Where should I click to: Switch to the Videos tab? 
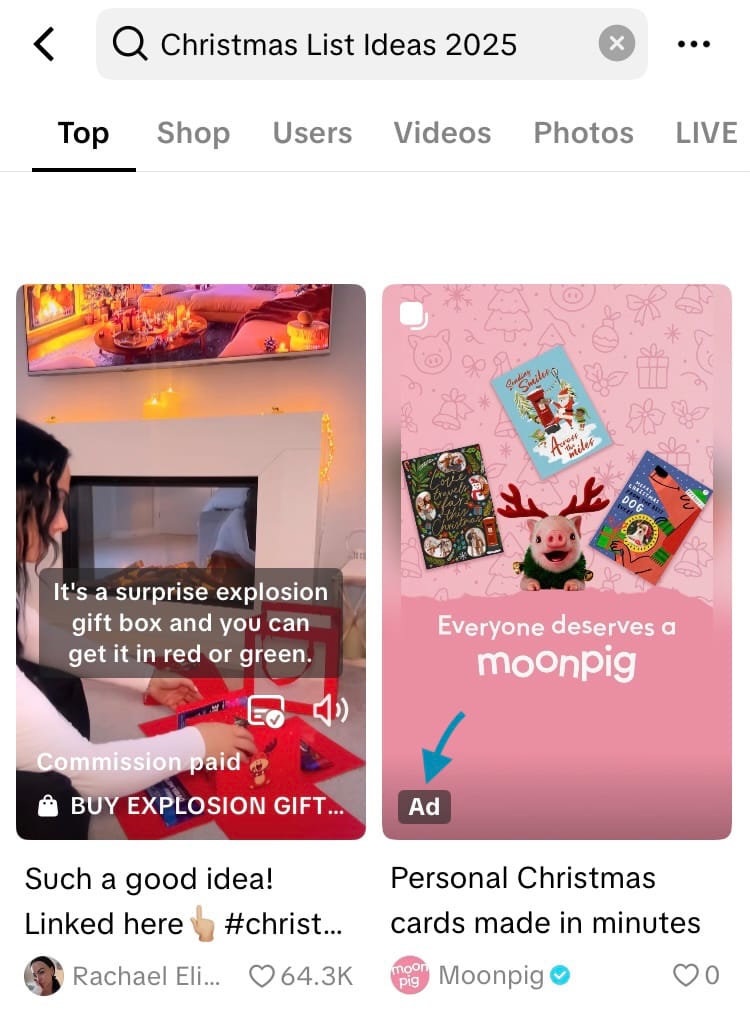pos(442,133)
